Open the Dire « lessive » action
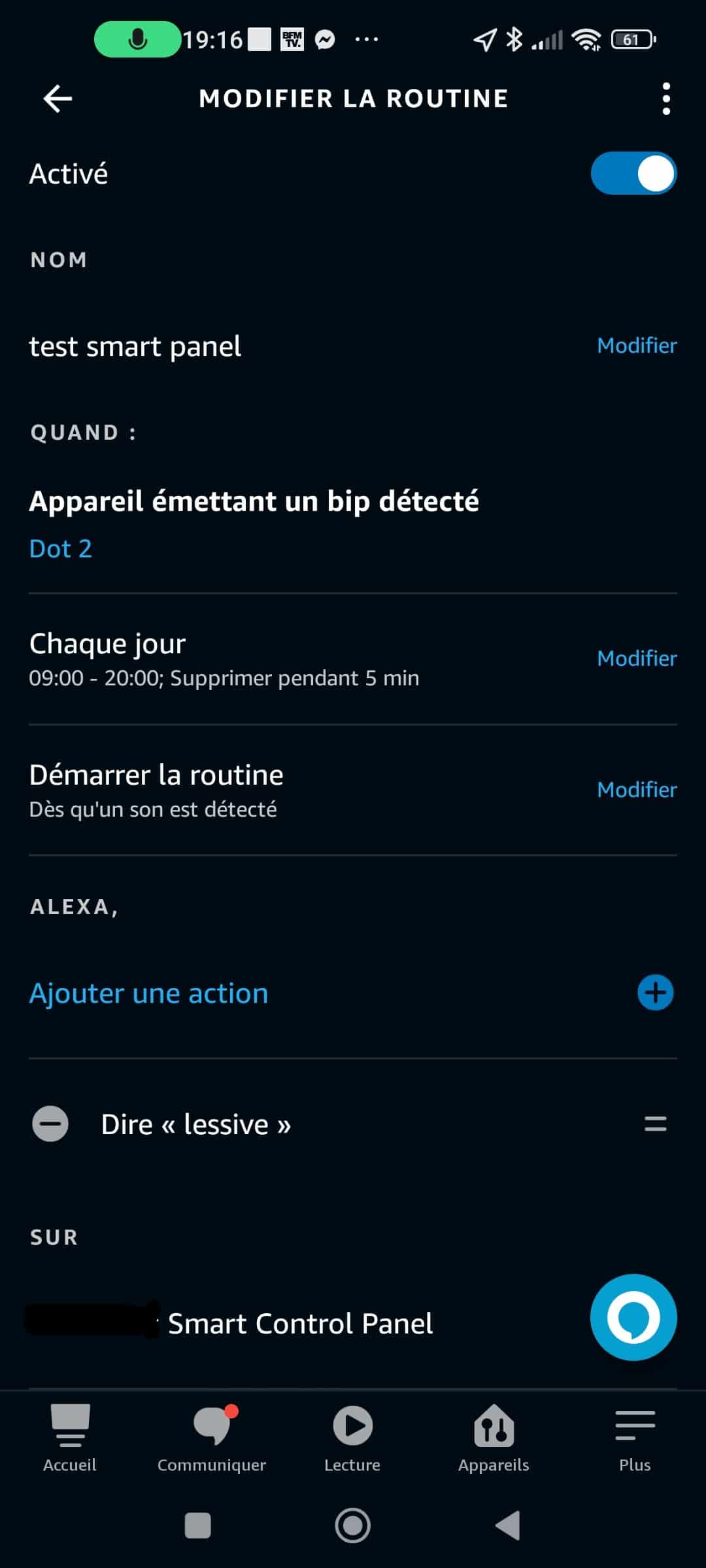The image size is (706, 1568). coord(196,1124)
